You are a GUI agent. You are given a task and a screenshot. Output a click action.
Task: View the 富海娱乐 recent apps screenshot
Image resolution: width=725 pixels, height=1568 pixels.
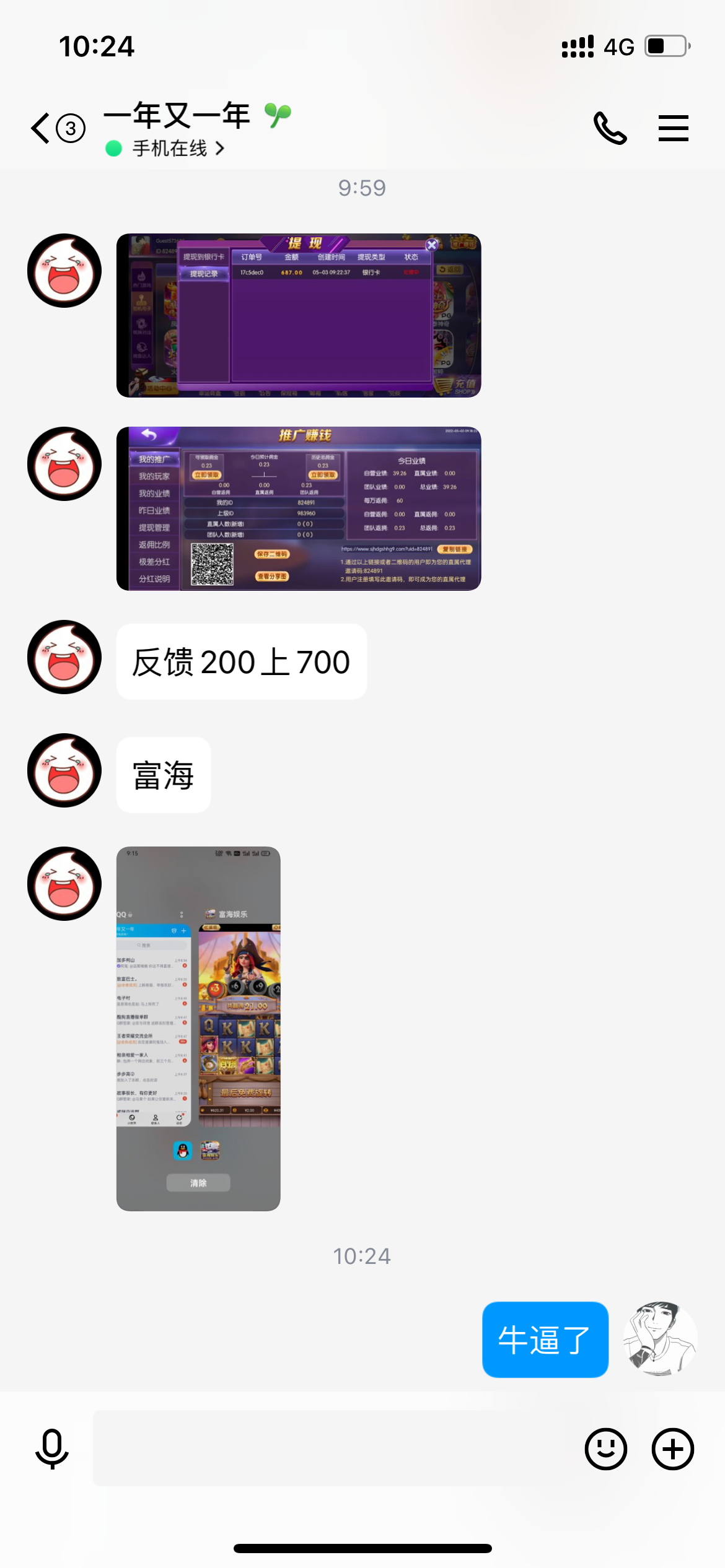click(x=198, y=1029)
